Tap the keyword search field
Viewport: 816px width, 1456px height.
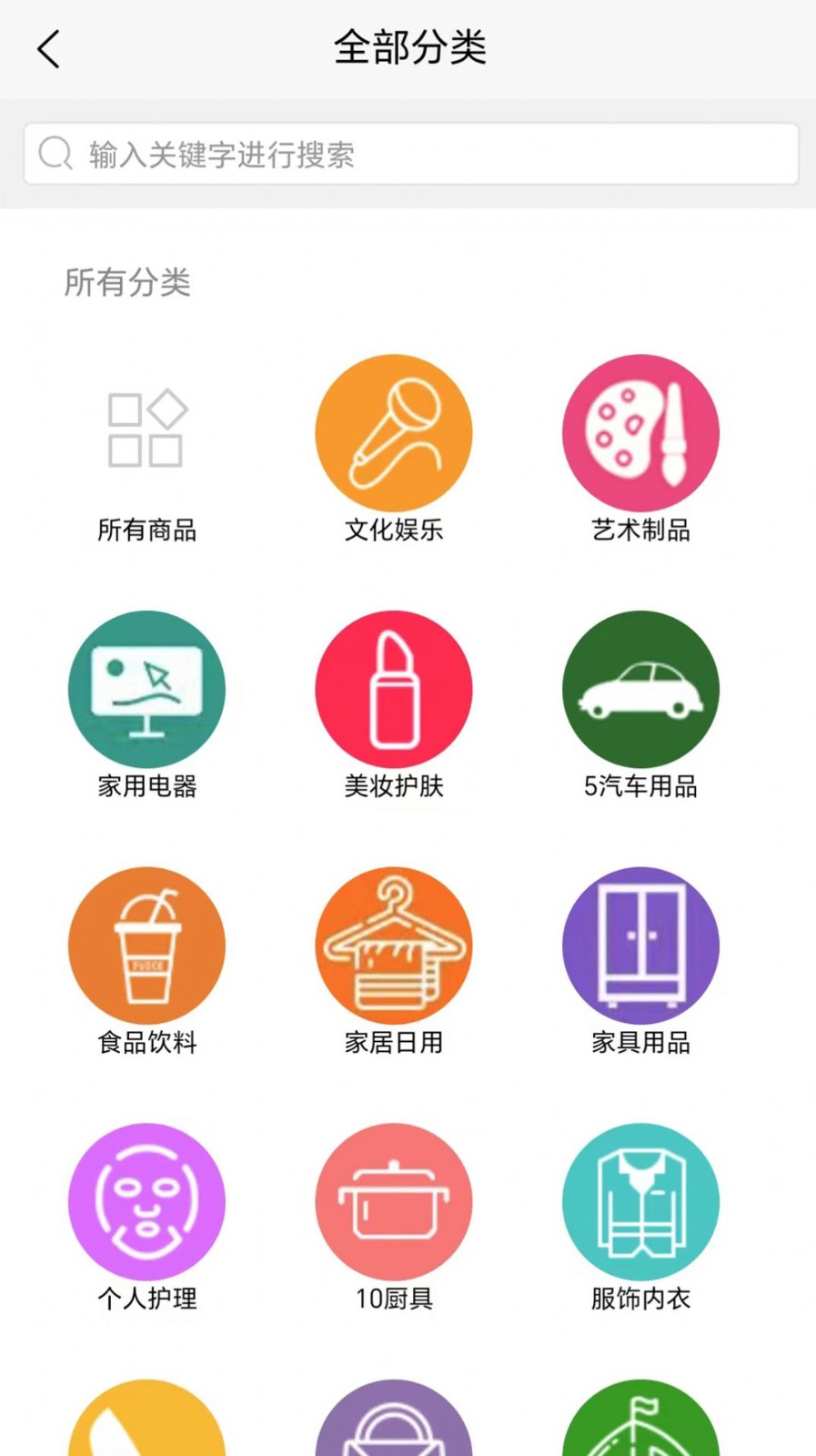(x=411, y=154)
